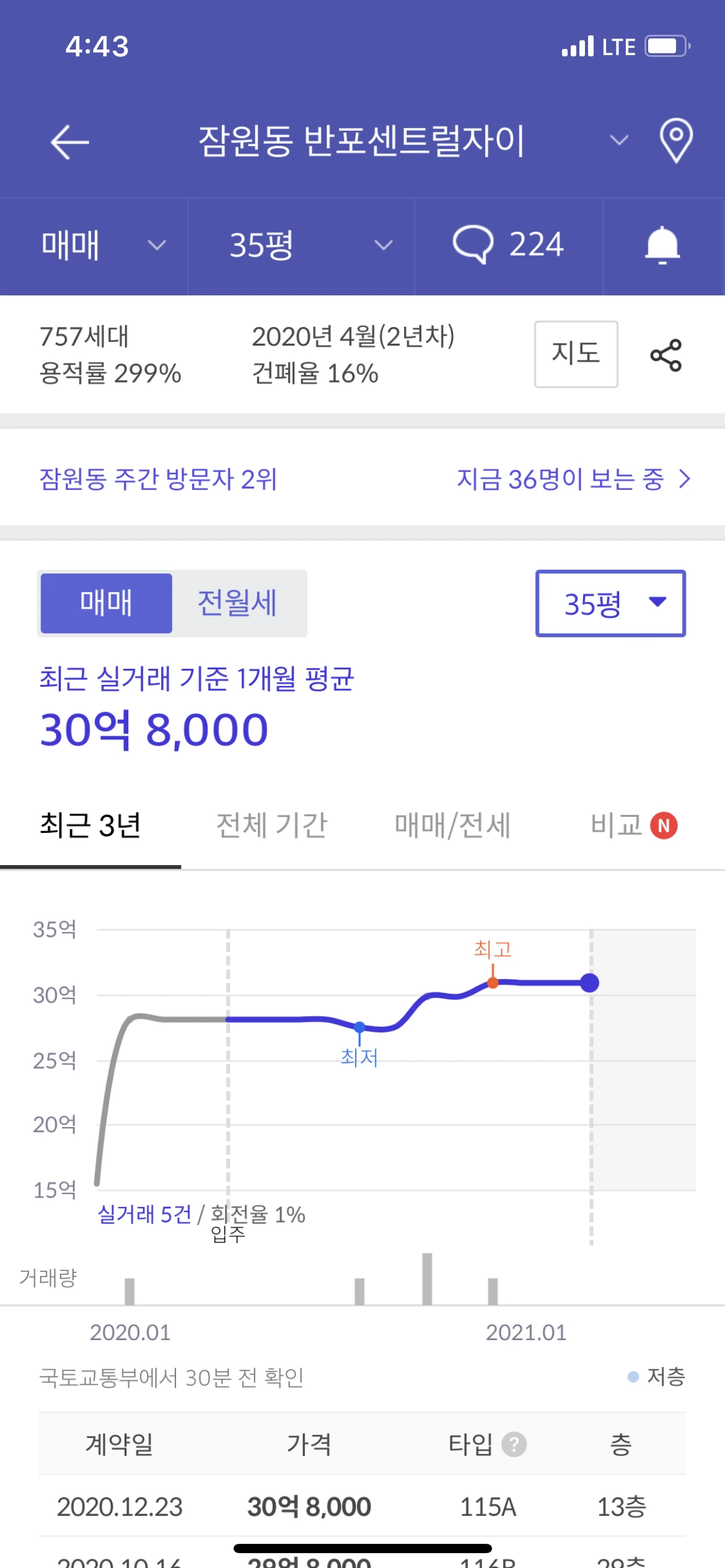Share this apartment complex
725x1568 pixels.
[x=666, y=355]
